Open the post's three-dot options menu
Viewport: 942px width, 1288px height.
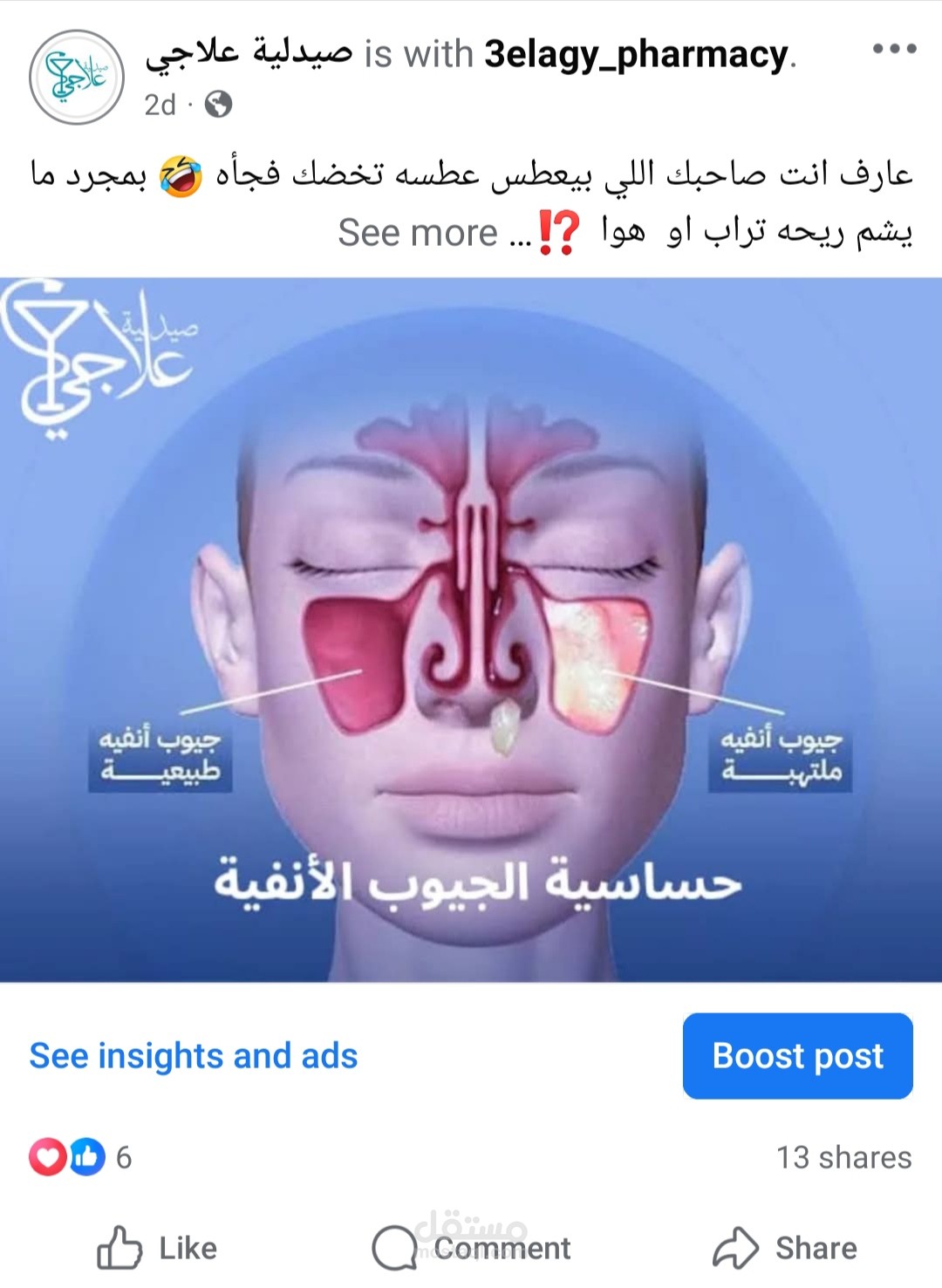coord(894,49)
